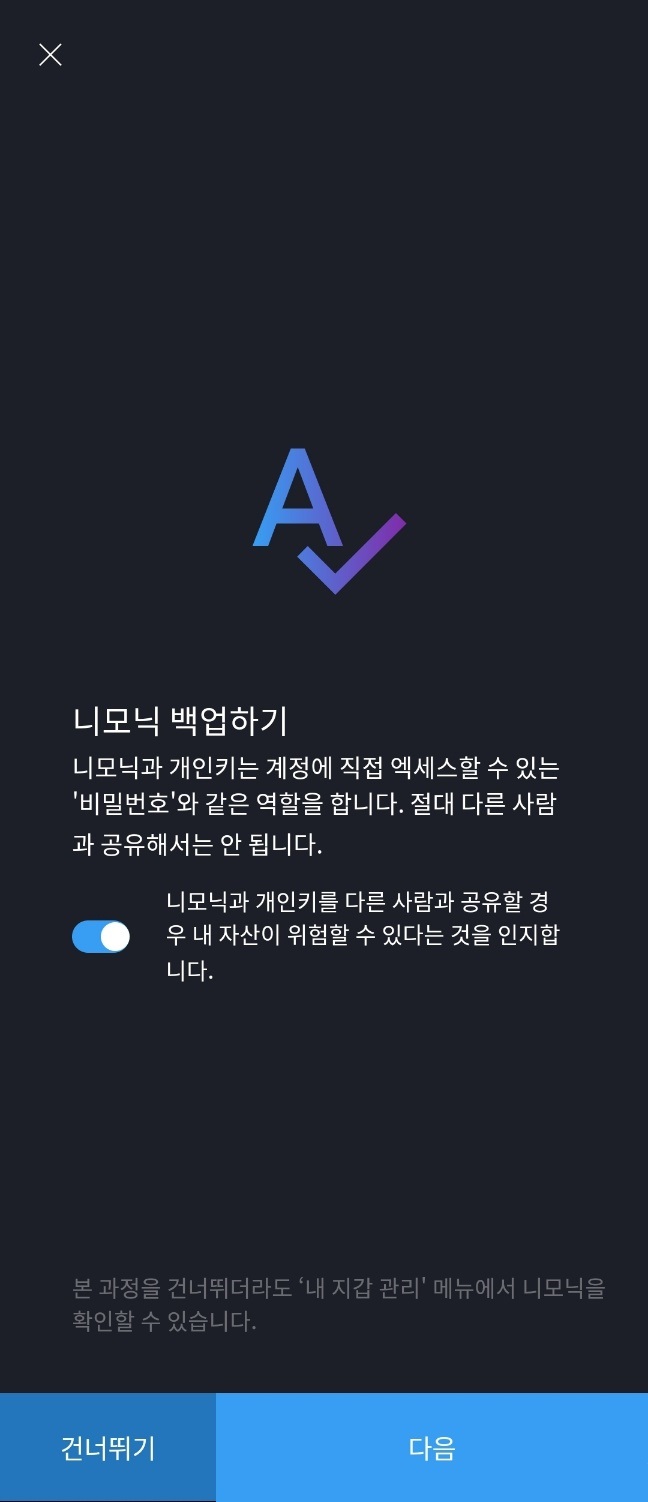Tap the 건너뛰기 skip button
Viewport: 648px width, 1502px height.
[108, 1447]
